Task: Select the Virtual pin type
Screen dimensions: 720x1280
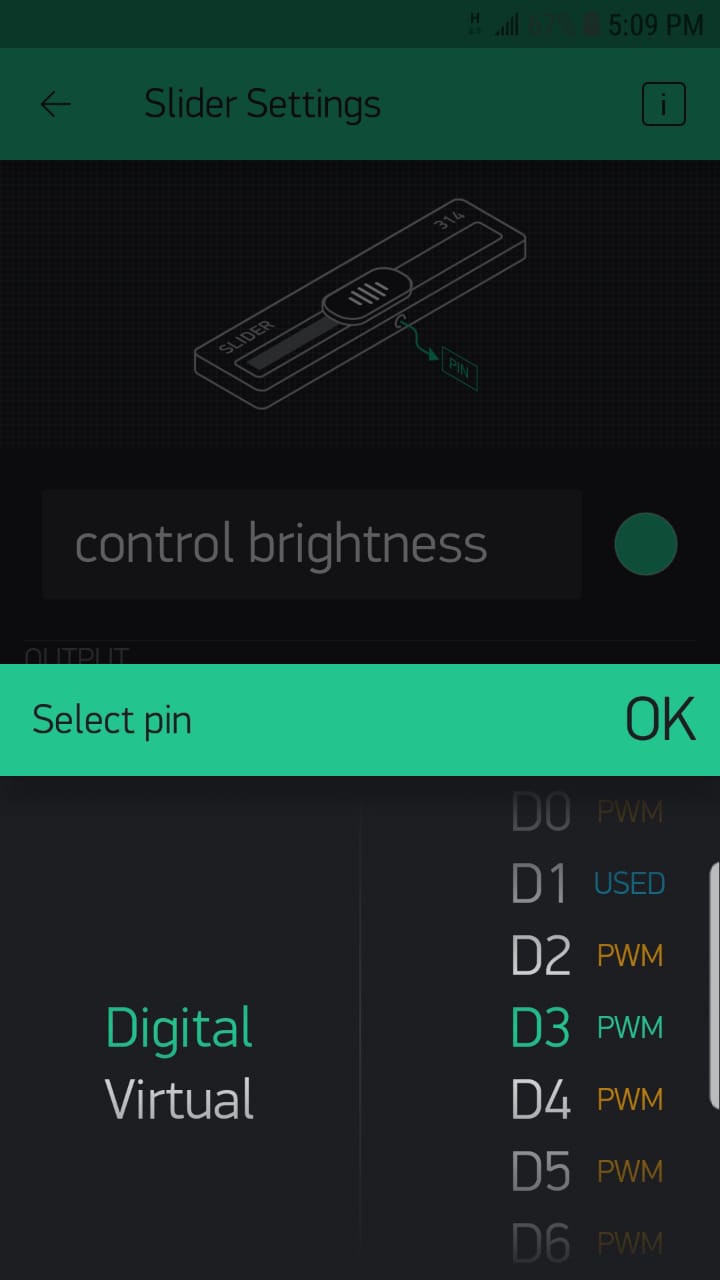Action: 180,1099
